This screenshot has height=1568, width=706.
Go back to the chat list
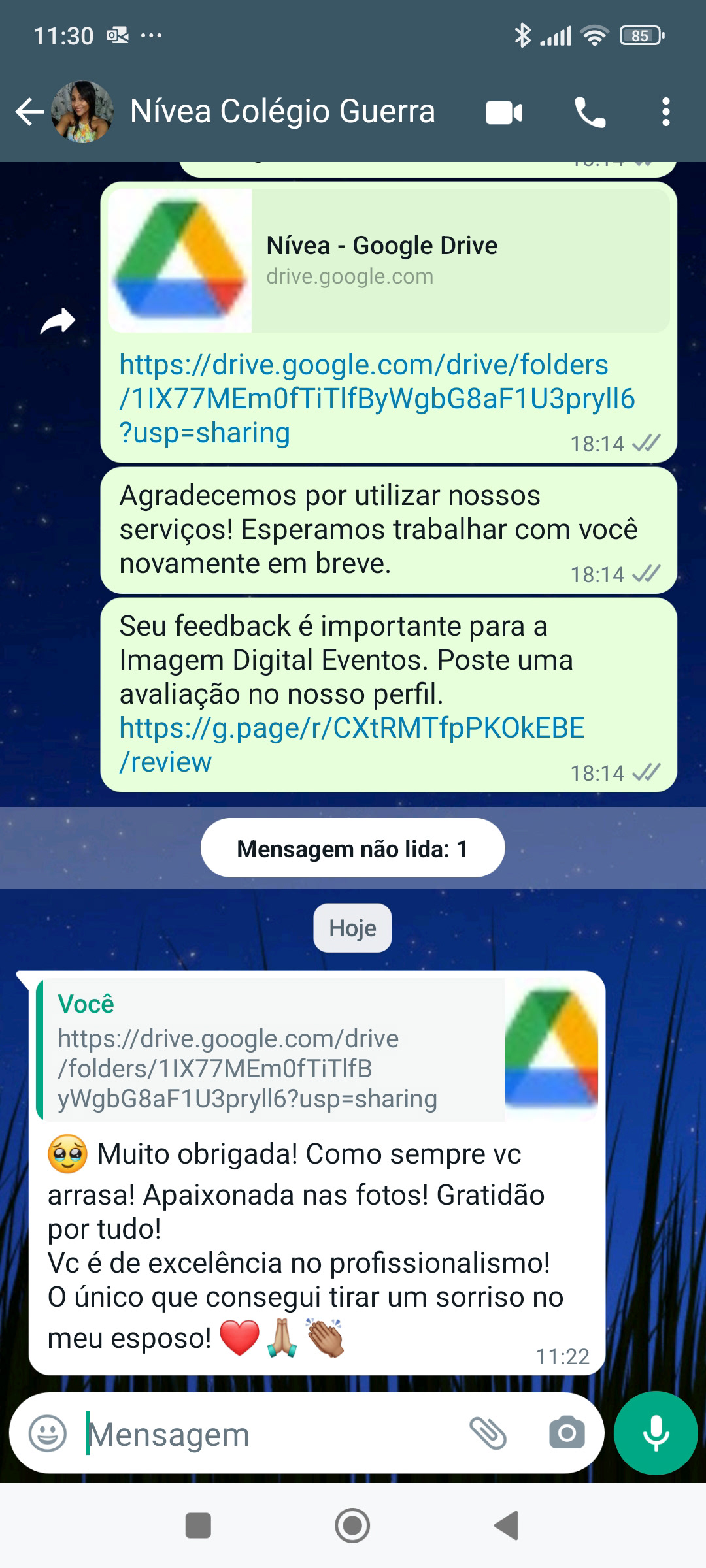pyautogui.click(x=29, y=112)
